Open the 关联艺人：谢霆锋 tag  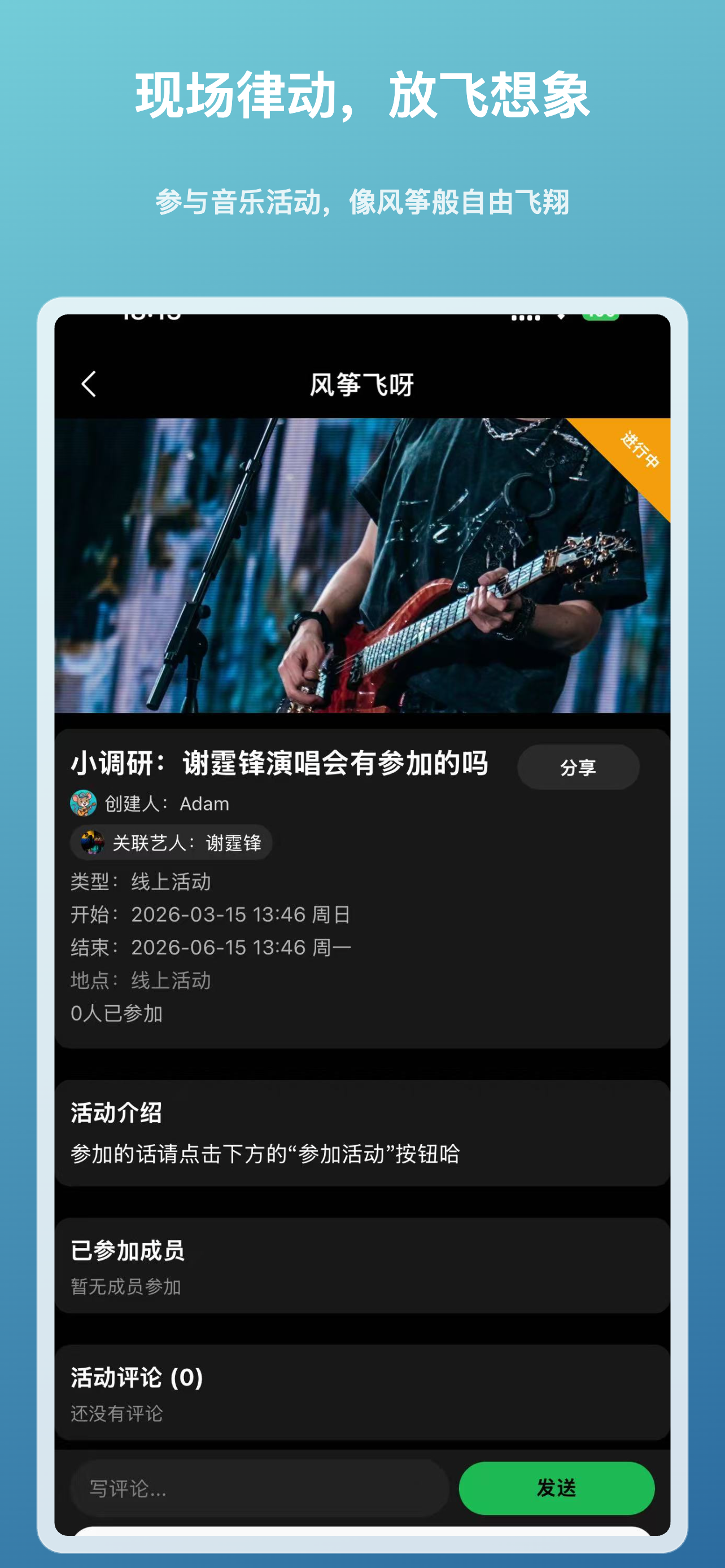click(x=171, y=842)
